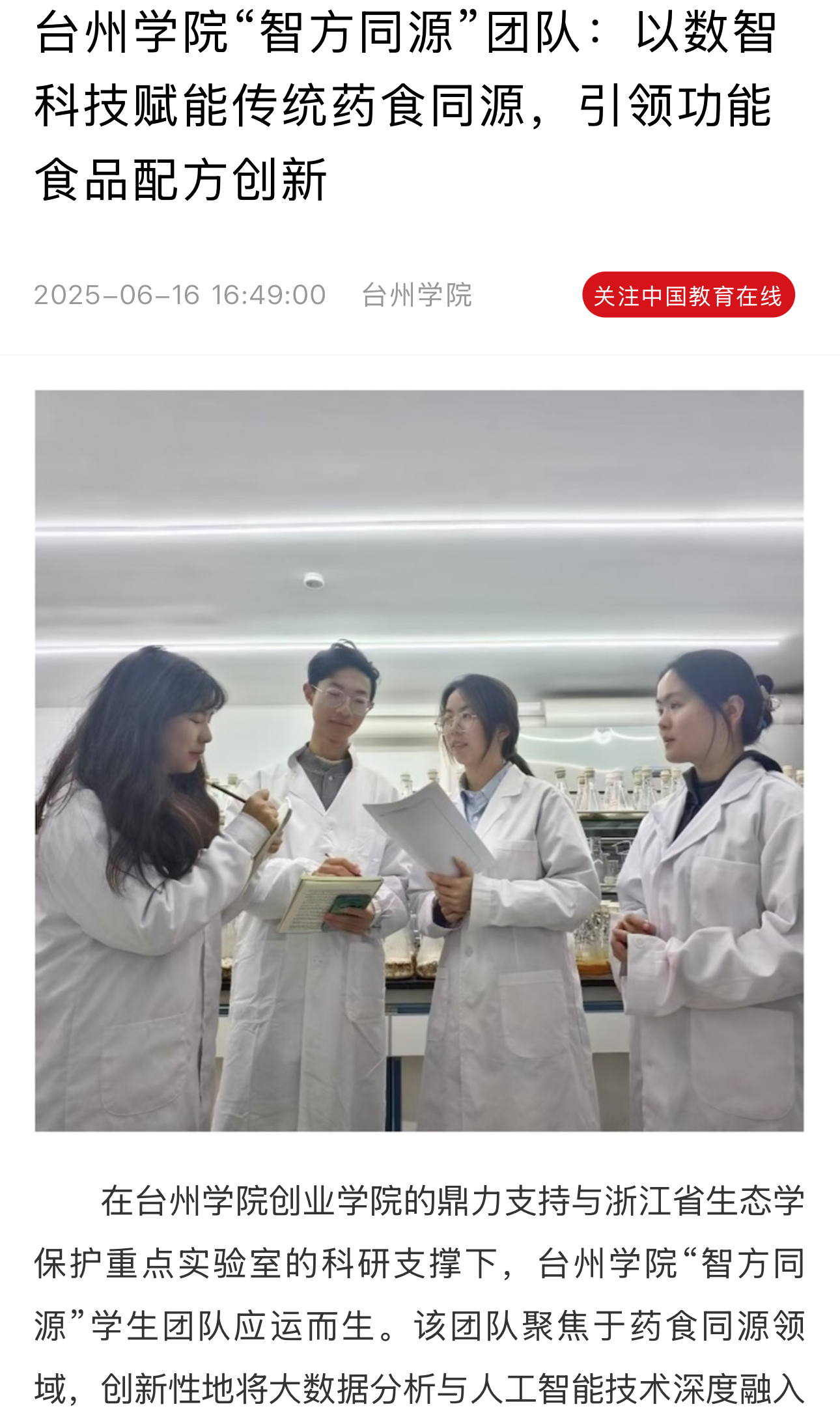Tap the red 关注中国教育在线 follow button
The height and width of the screenshot is (1426, 840).
pyautogui.click(x=688, y=295)
